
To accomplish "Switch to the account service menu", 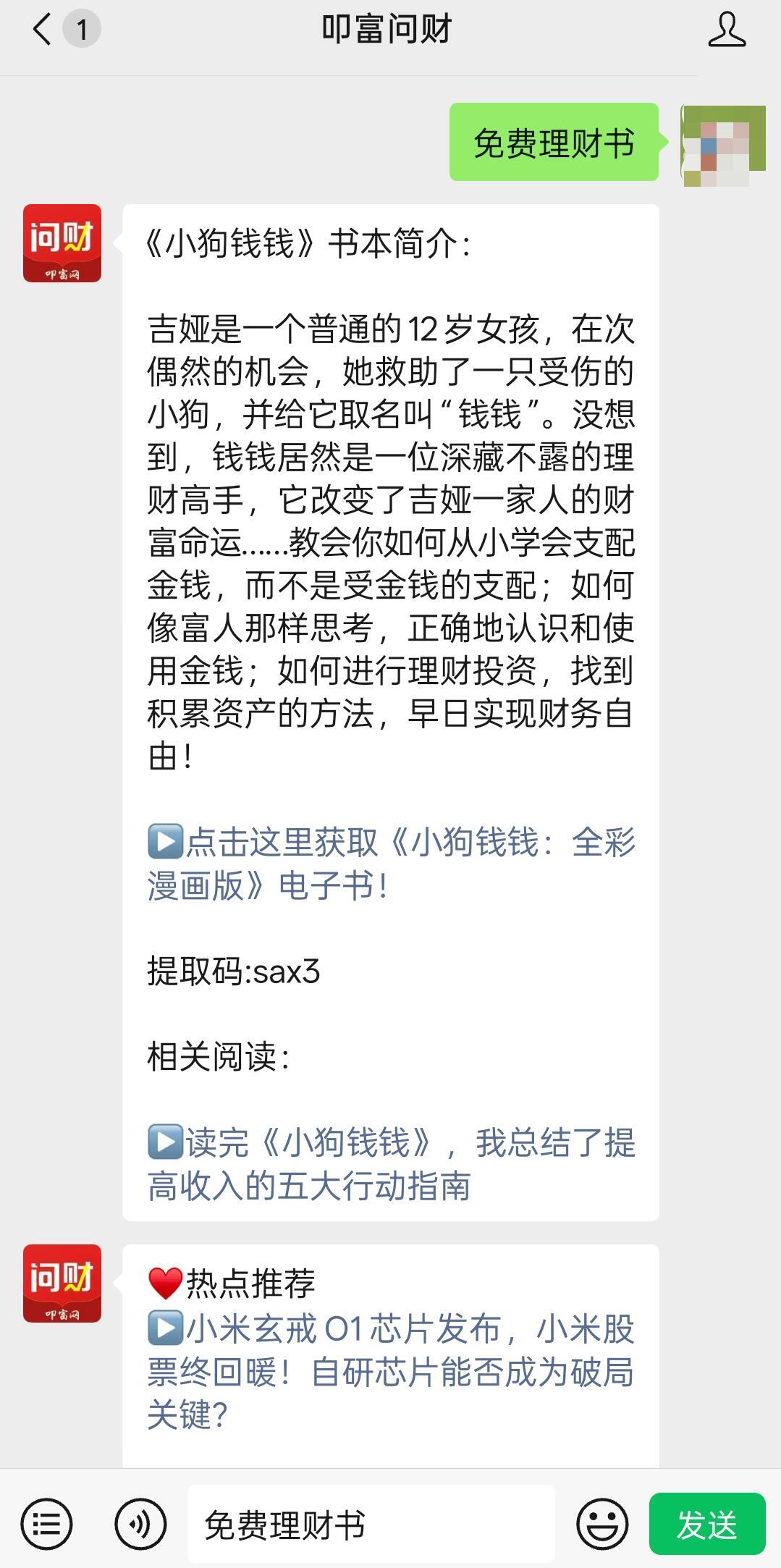I will coord(47,1525).
